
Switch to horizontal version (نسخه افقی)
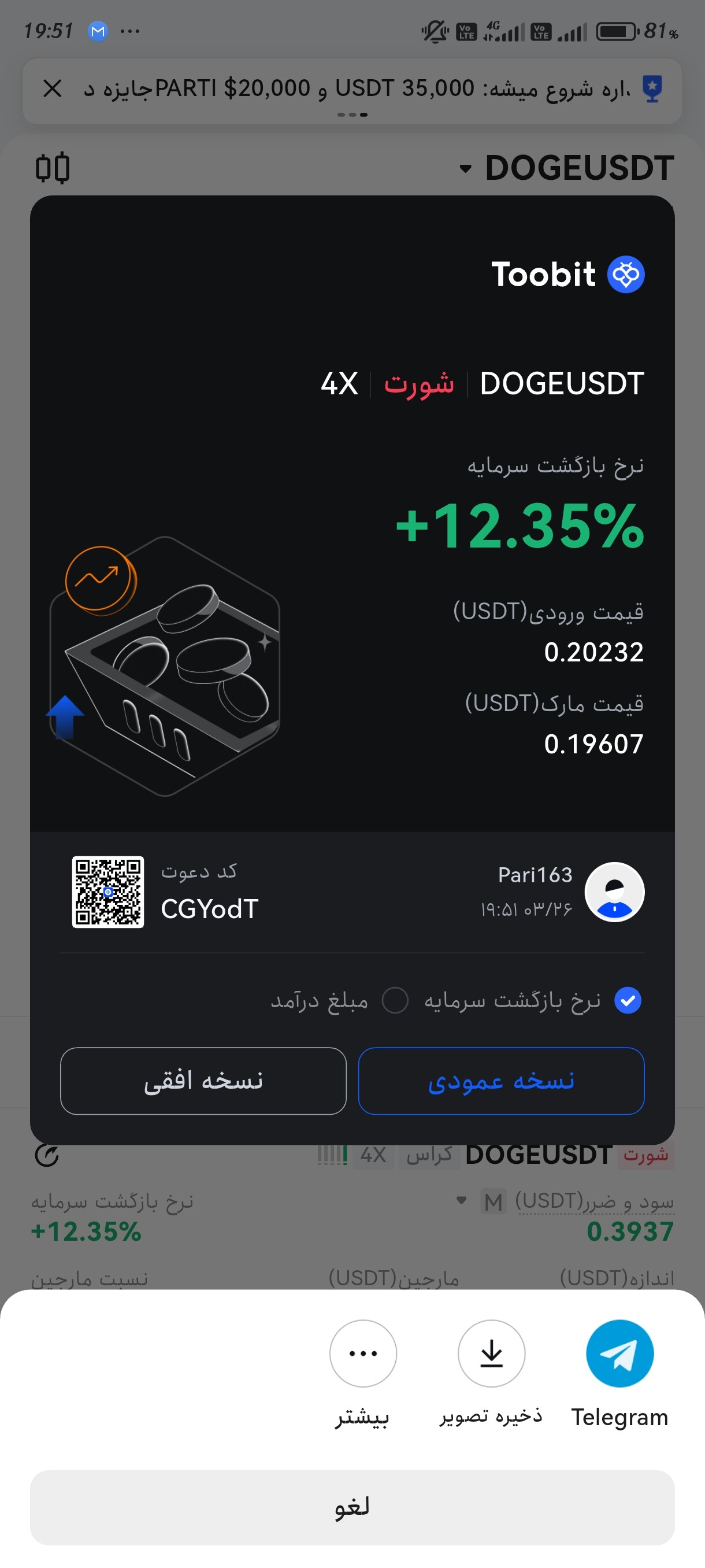tap(203, 1081)
